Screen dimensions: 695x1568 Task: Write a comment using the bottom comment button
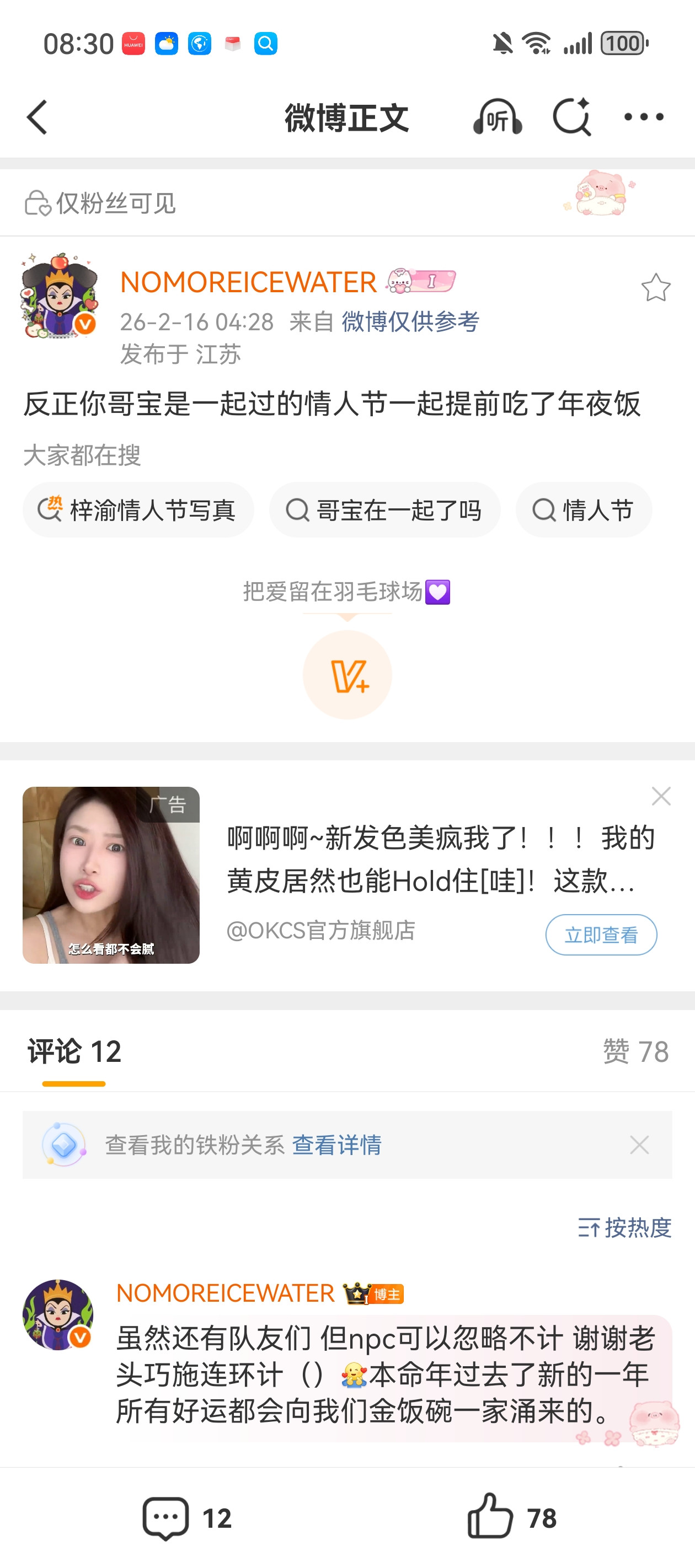tap(187, 1518)
